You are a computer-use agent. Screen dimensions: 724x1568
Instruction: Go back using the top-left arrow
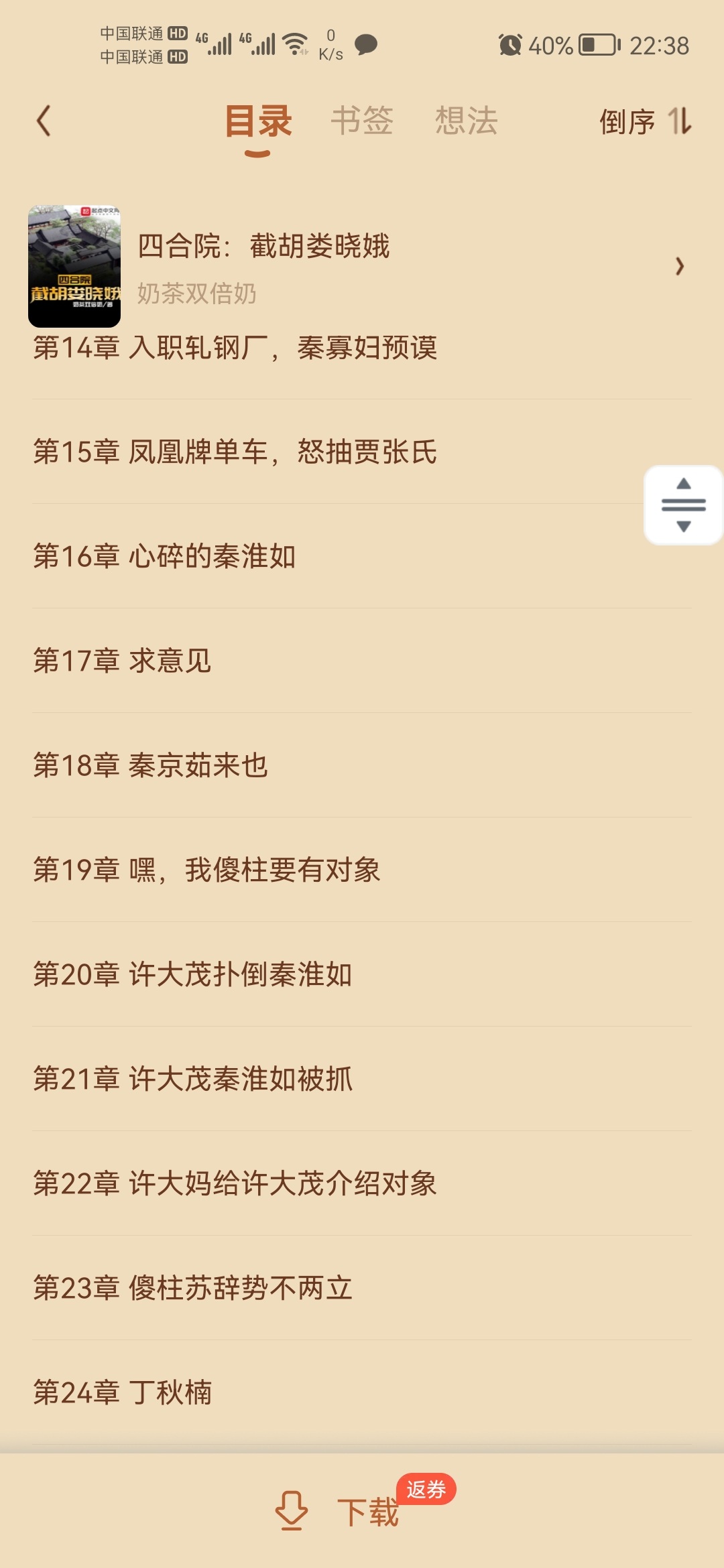pos(44,121)
